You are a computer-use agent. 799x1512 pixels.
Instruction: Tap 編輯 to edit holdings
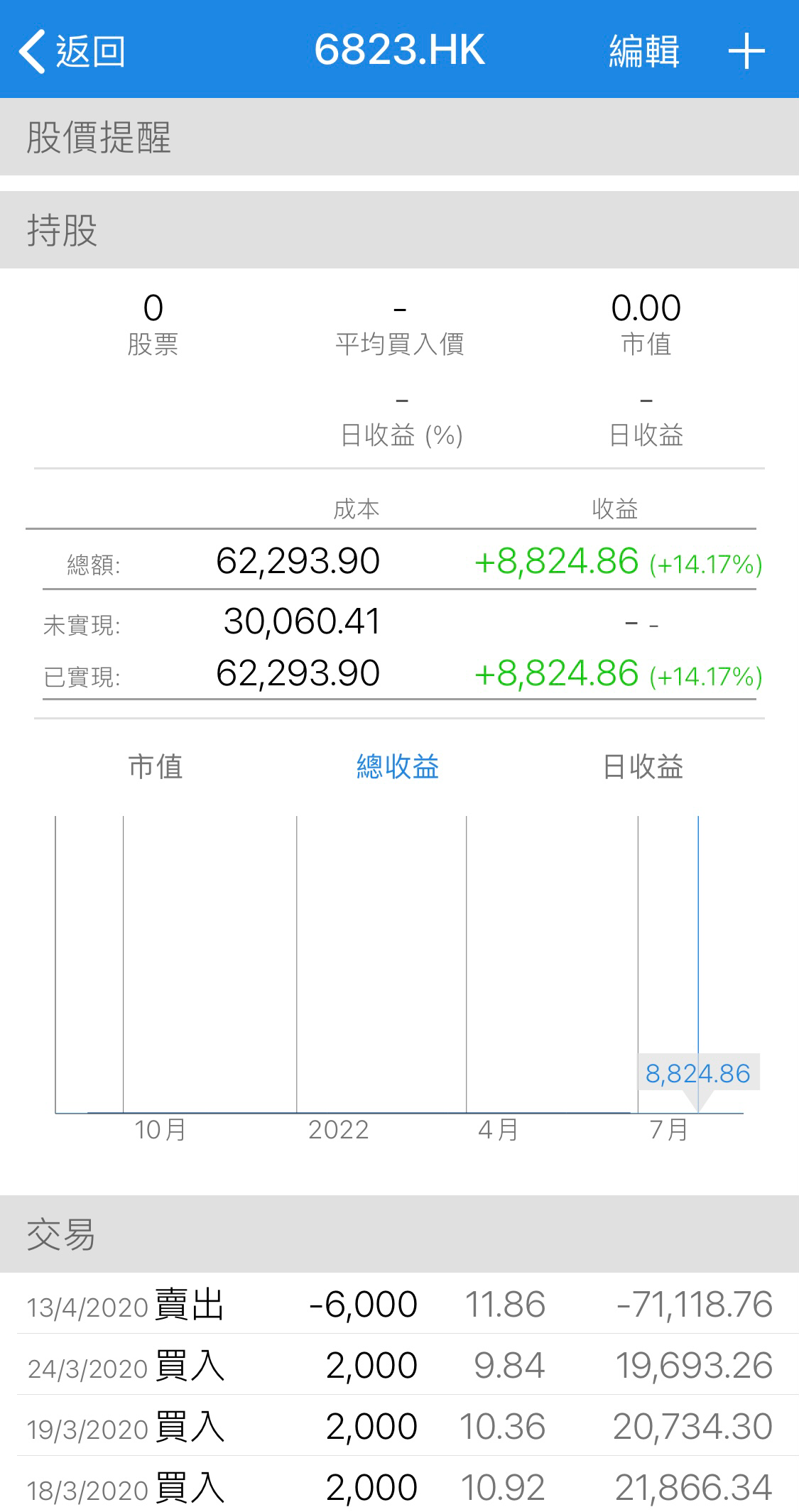click(x=644, y=51)
